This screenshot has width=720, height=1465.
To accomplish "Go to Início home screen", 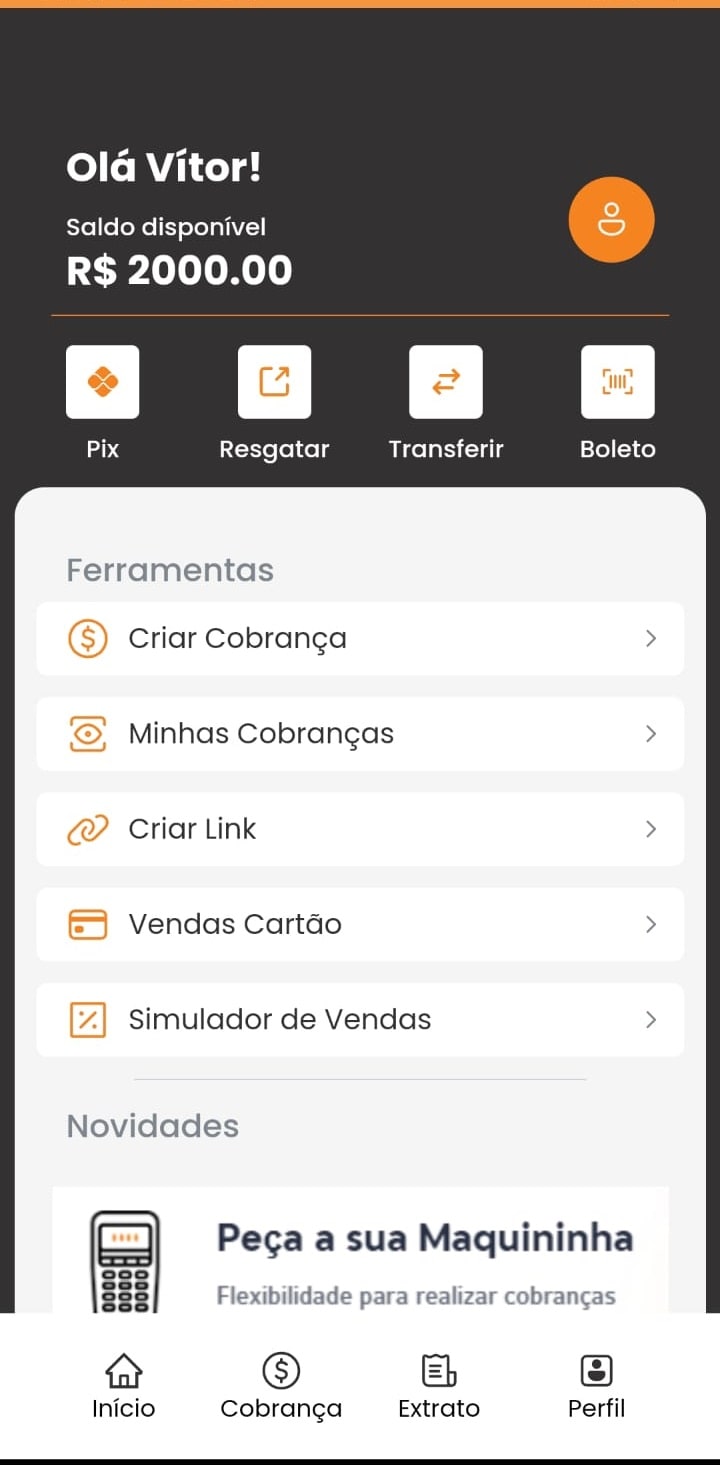I will point(123,1385).
